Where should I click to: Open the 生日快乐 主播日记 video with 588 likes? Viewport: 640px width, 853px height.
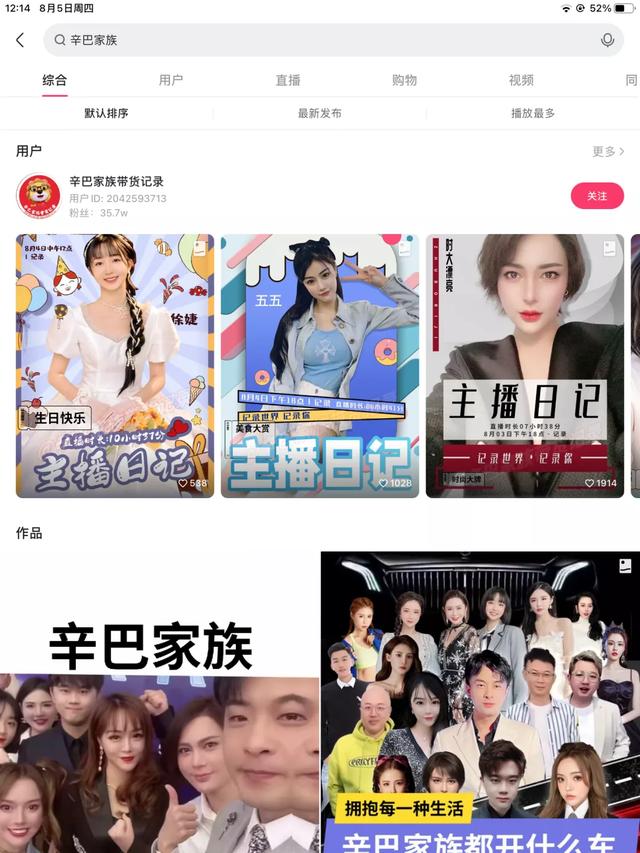[115, 365]
